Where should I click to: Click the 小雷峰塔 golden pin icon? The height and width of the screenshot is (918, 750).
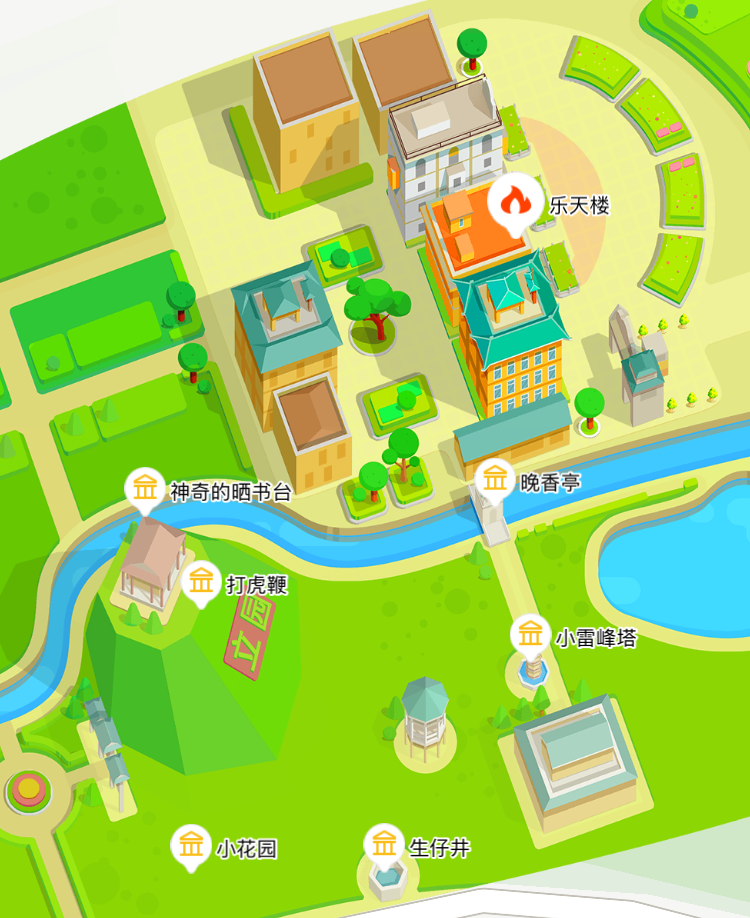(529, 632)
